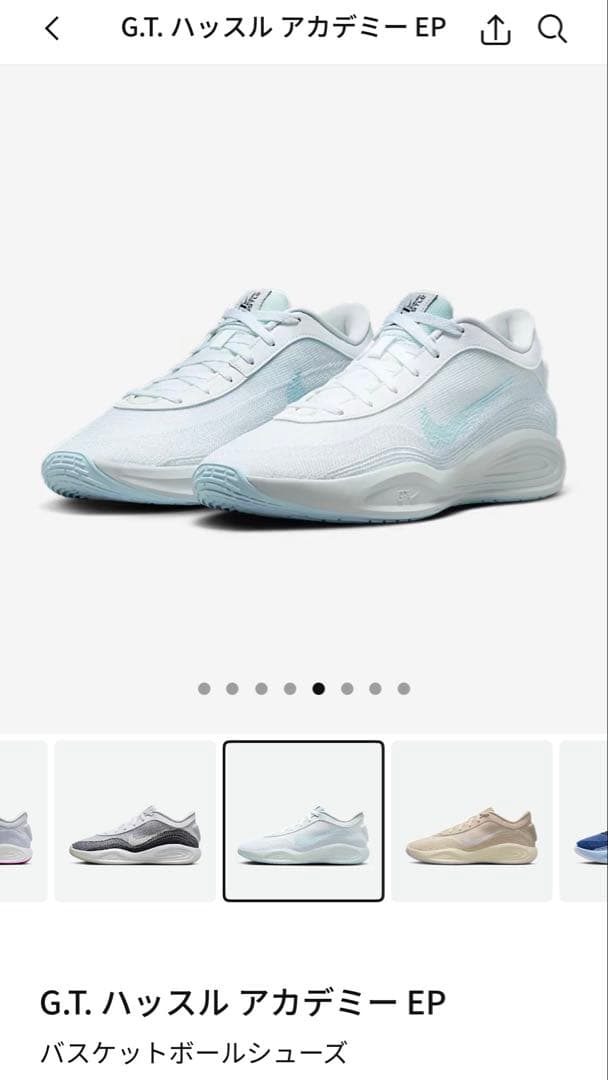
Task: Share this G.T. Hustle Academy product
Action: (495, 31)
